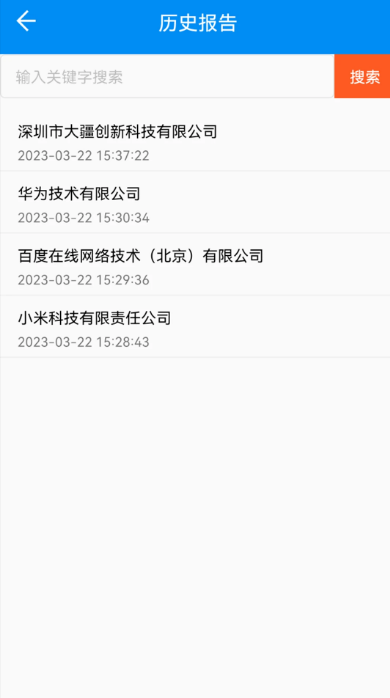This screenshot has width=390, height=698.
Task: Open the 小米科技有限责任公司 report
Action: [x=195, y=327]
